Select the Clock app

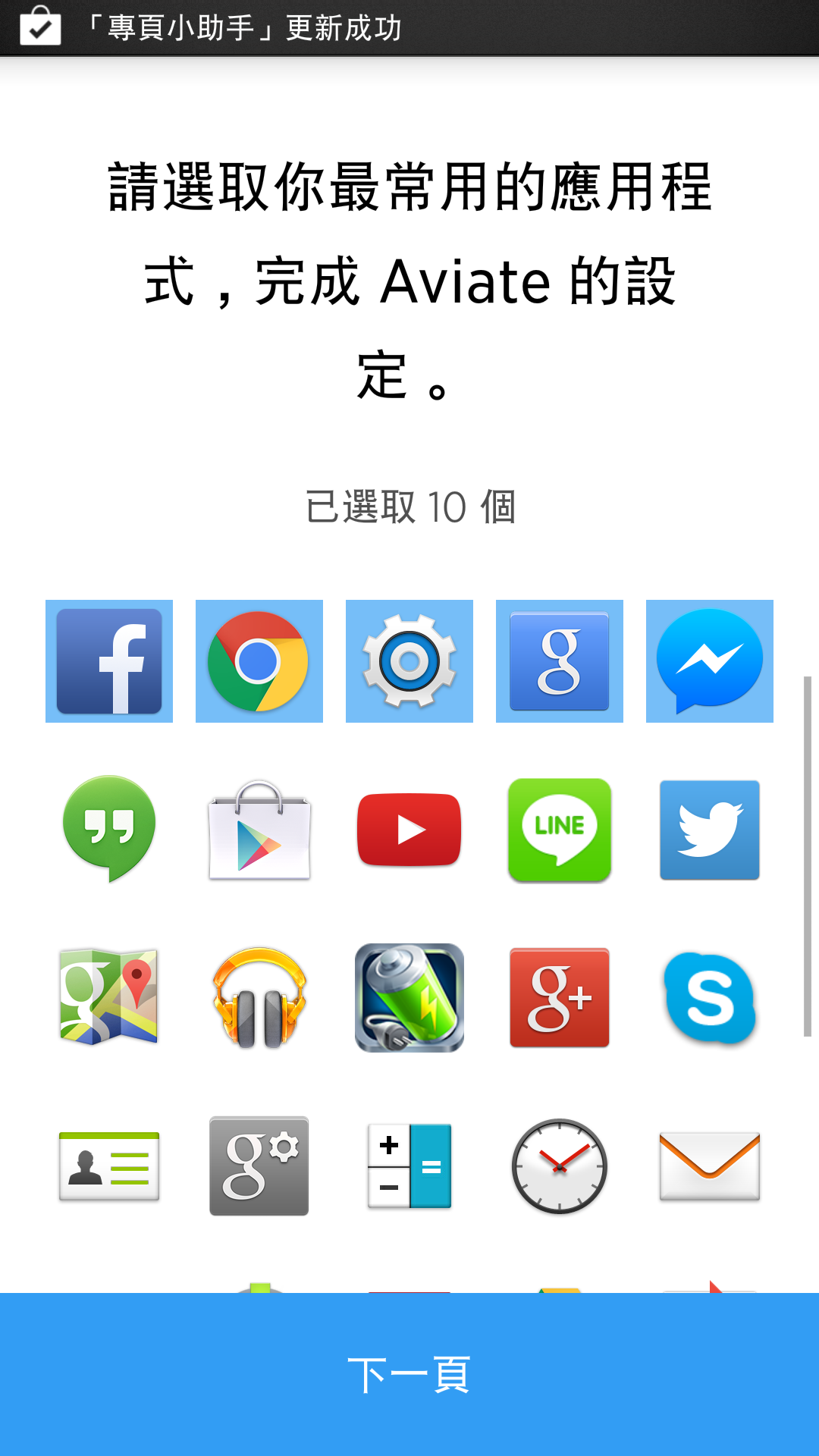[560, 1166]
